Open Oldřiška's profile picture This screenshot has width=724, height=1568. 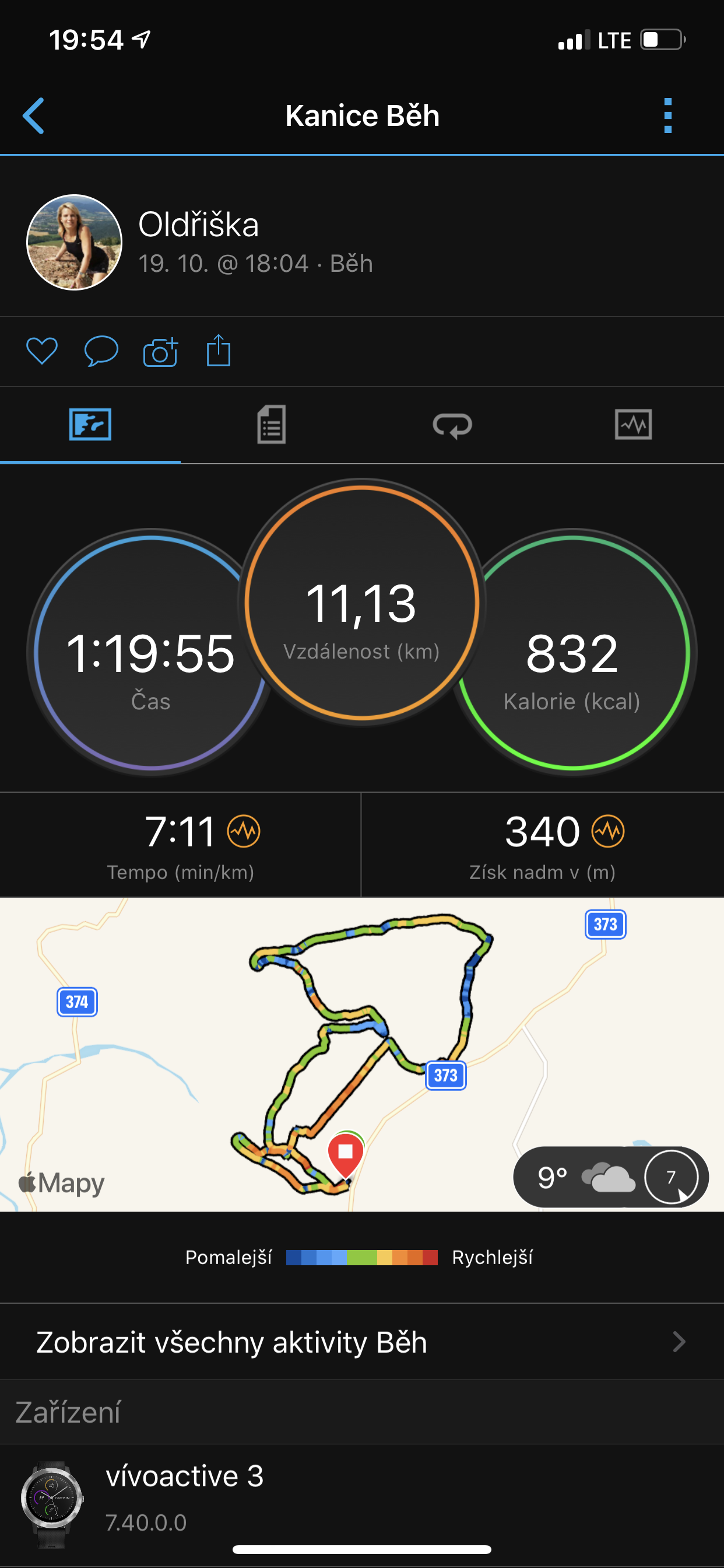coord(74,242)
